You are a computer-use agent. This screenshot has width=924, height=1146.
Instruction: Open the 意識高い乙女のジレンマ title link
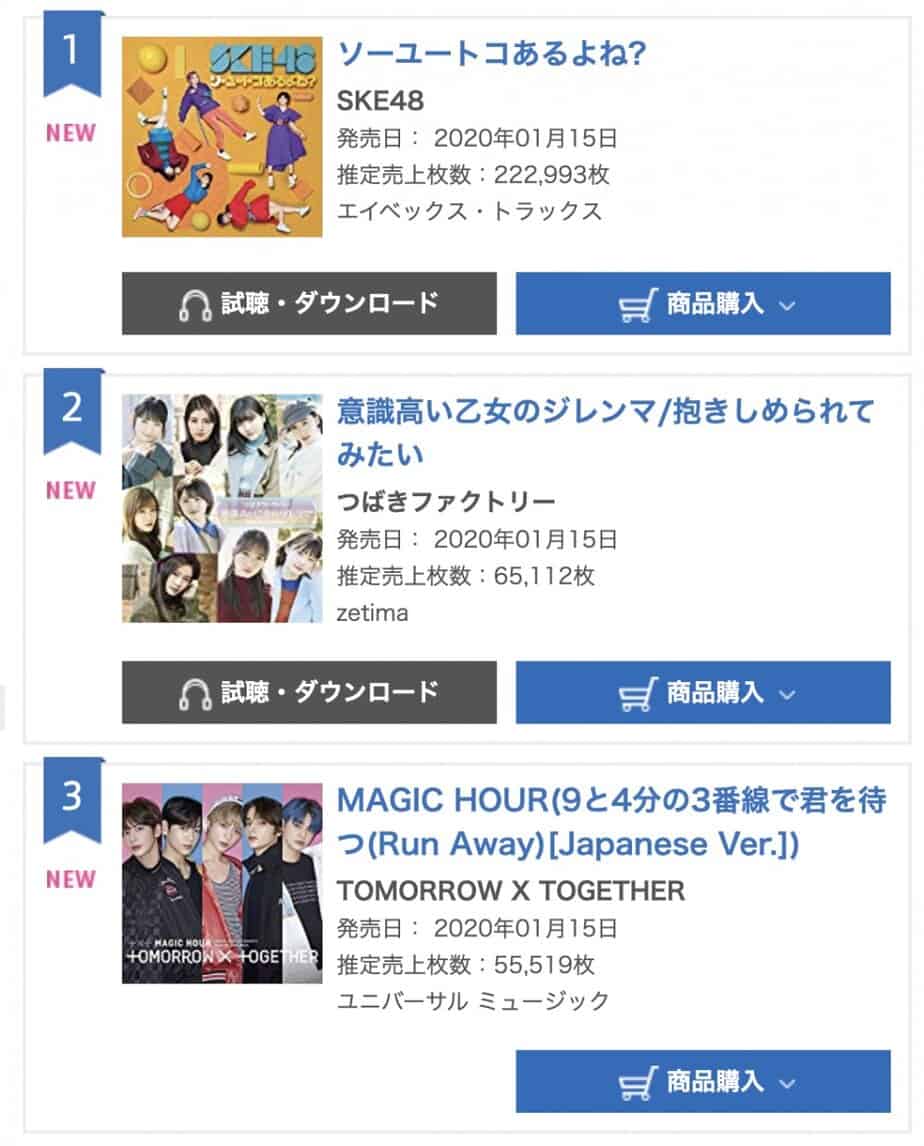[605, 432]
